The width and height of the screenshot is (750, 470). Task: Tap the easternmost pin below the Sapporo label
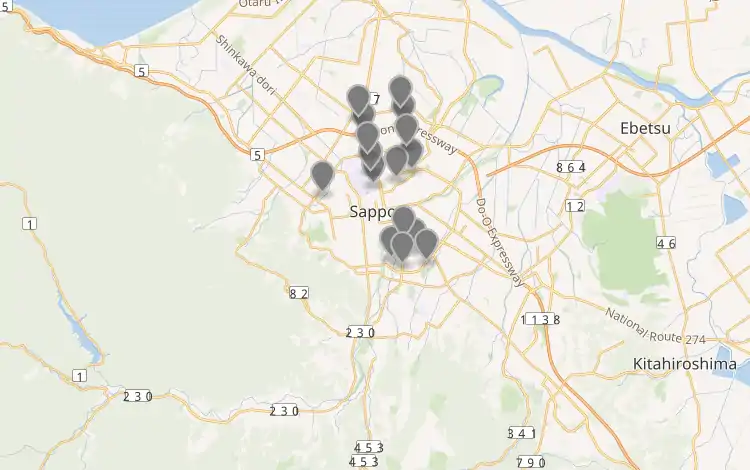[x=426, y=242]
